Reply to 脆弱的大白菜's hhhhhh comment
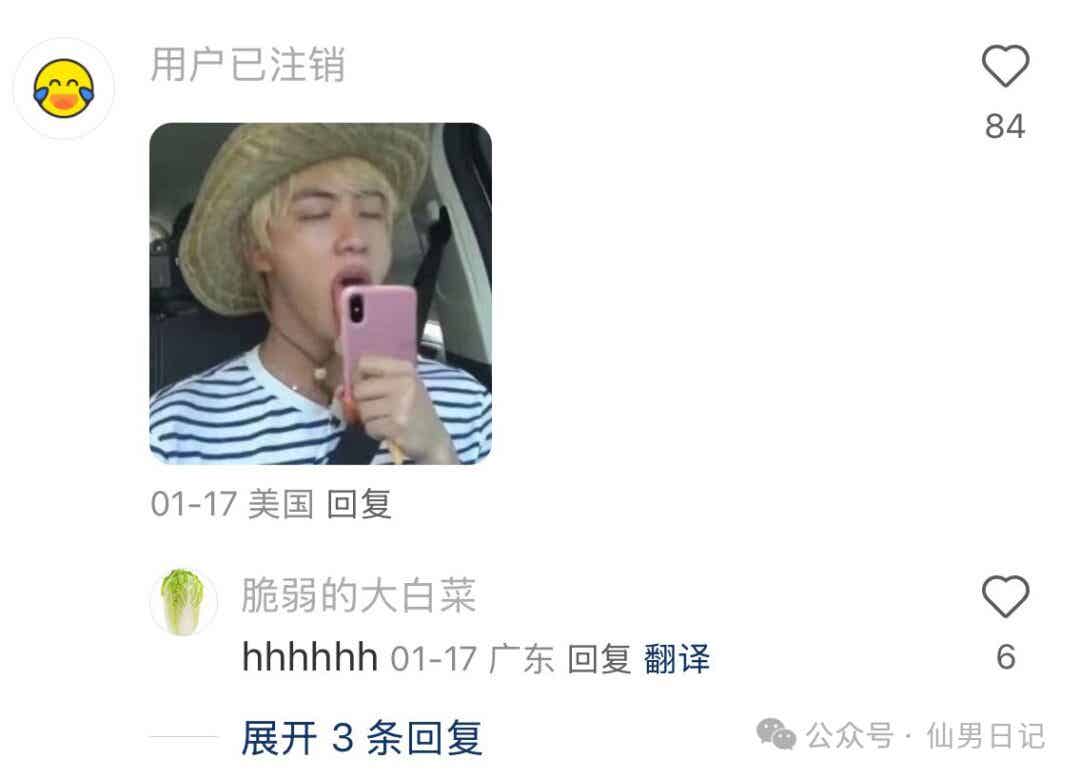 [x=599, y=659]
